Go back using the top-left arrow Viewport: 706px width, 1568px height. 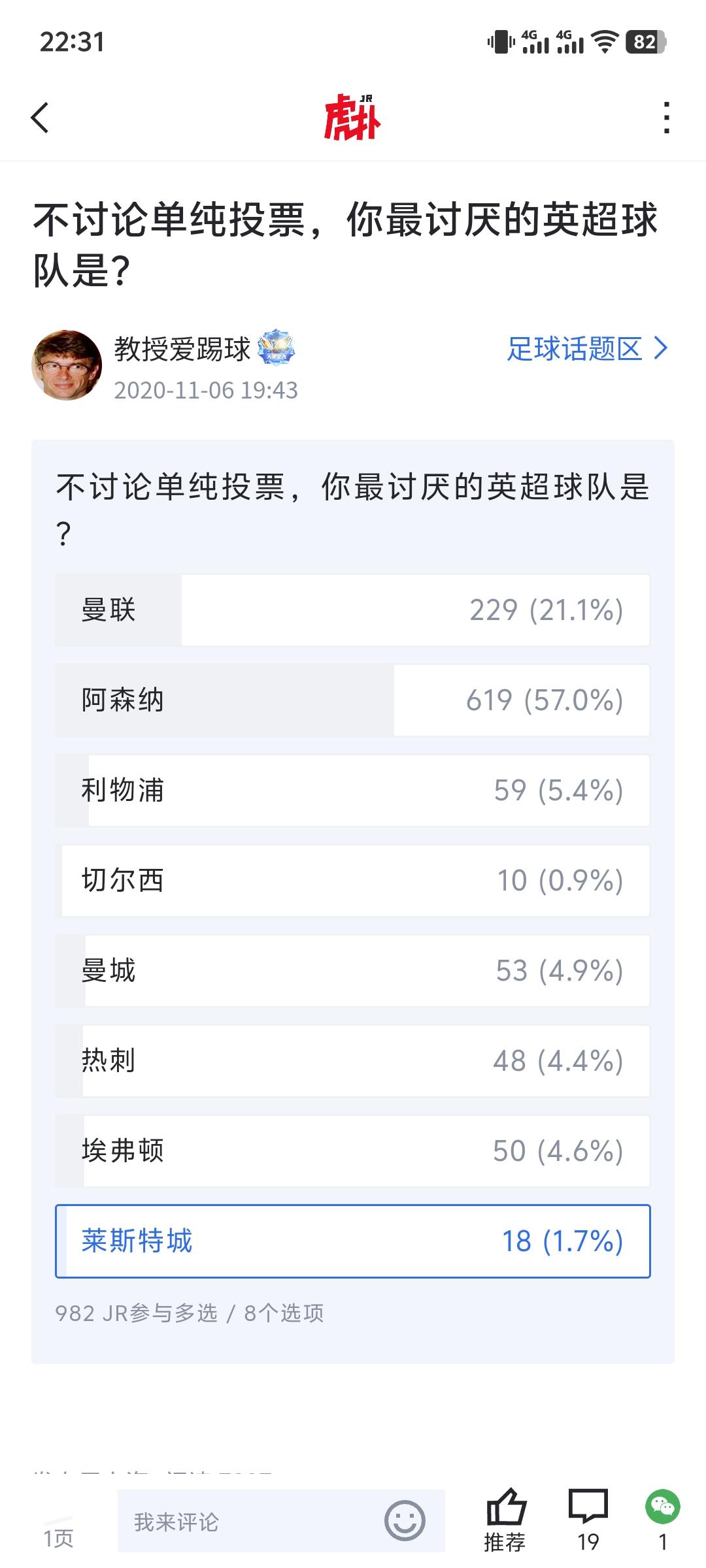point(40,118)
